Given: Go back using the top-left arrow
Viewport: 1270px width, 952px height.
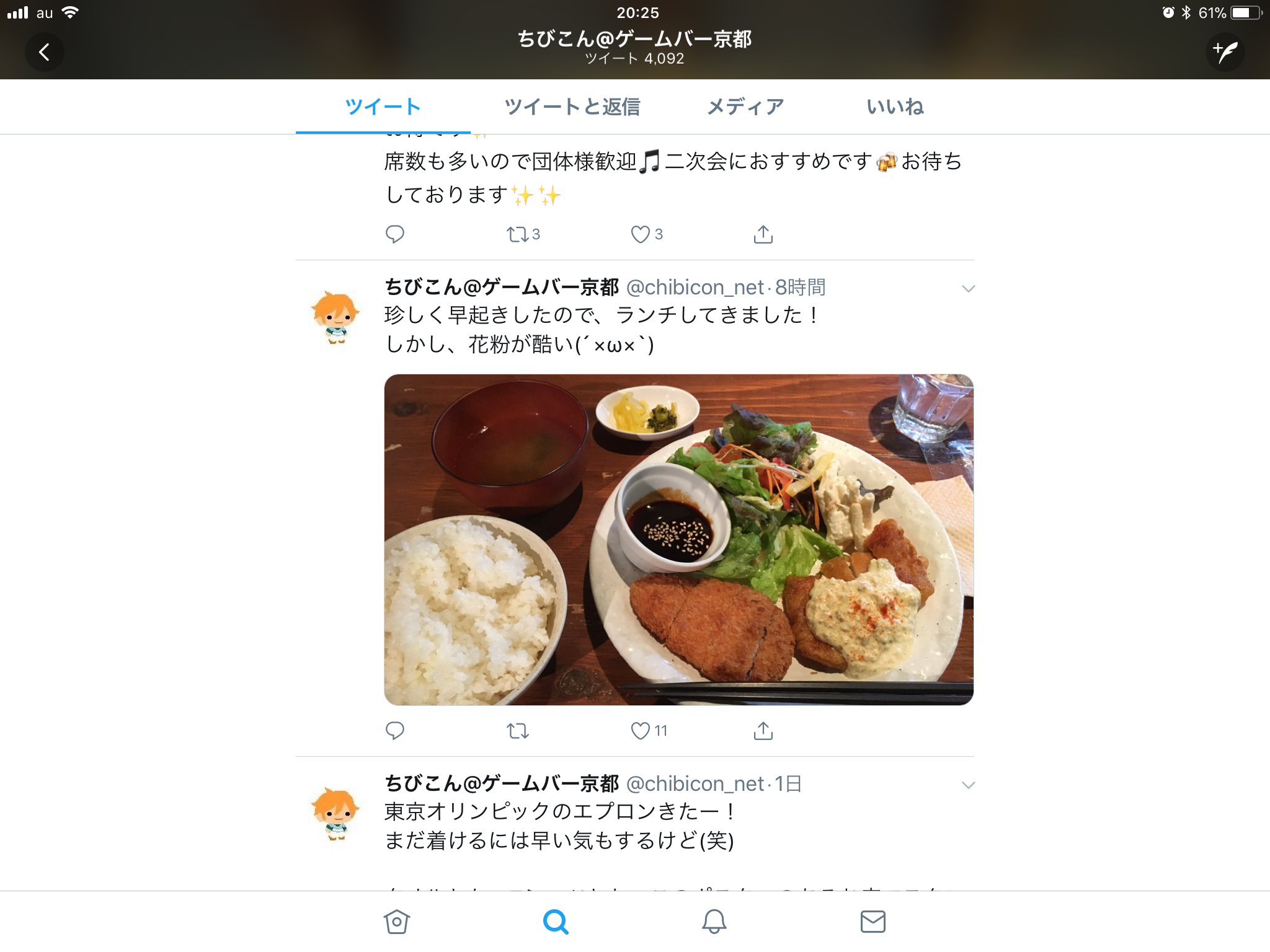Looking at the screenshot, I should [44, 52].
